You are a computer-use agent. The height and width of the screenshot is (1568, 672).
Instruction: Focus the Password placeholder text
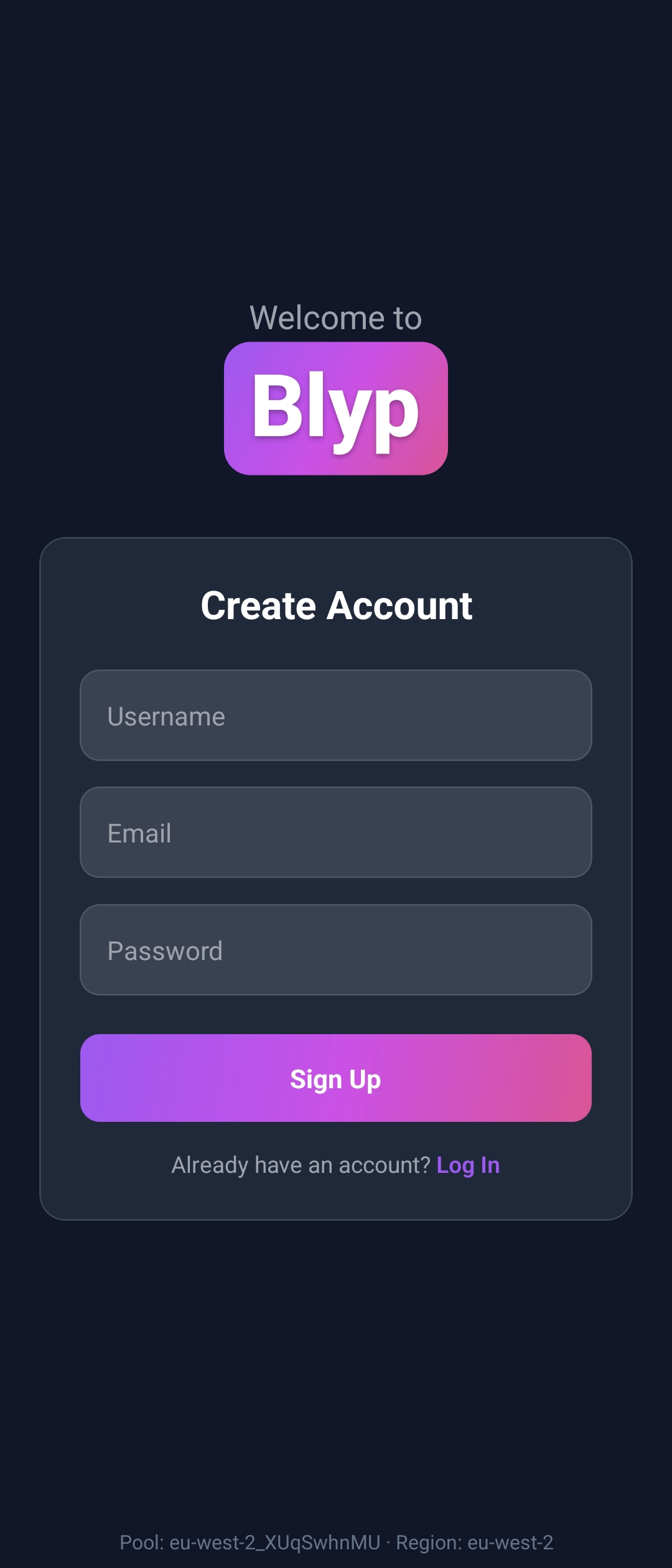pos(165,950)
